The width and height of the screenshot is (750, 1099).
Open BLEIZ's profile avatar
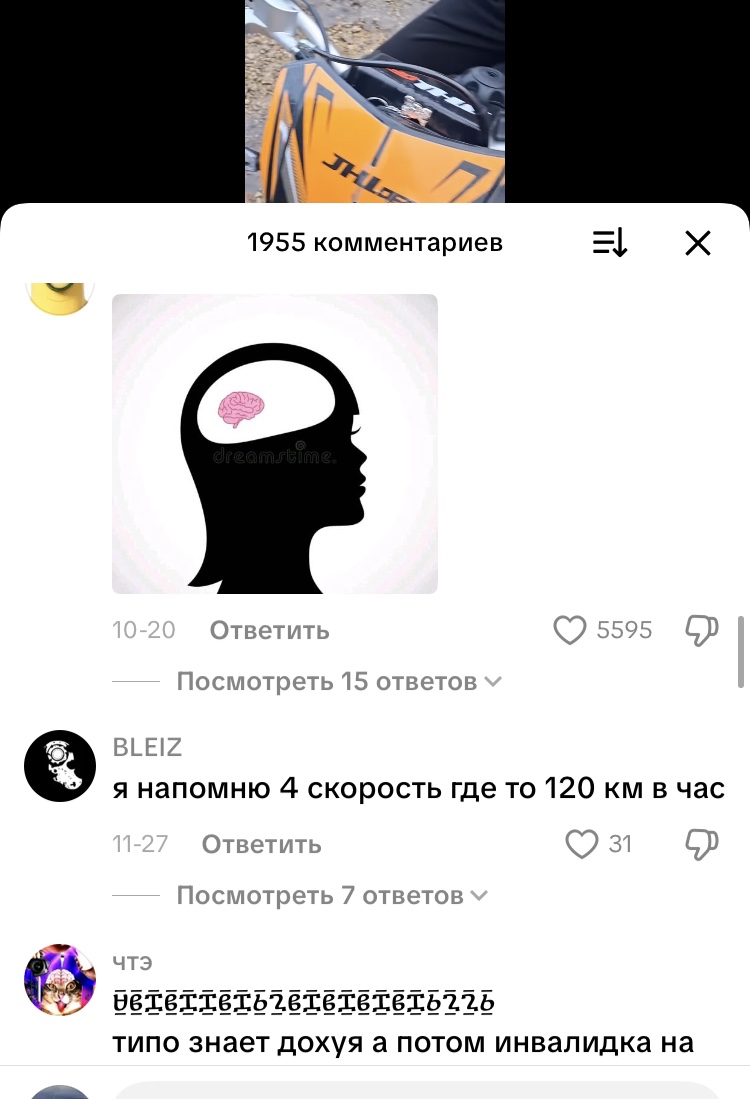[x=59, y=766]
